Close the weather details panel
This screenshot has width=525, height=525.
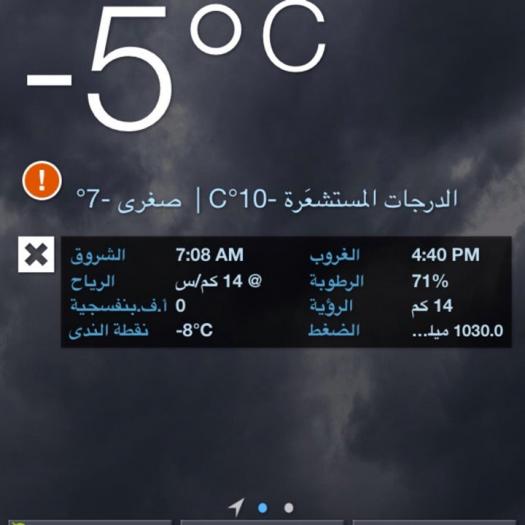tap(36, 254)
